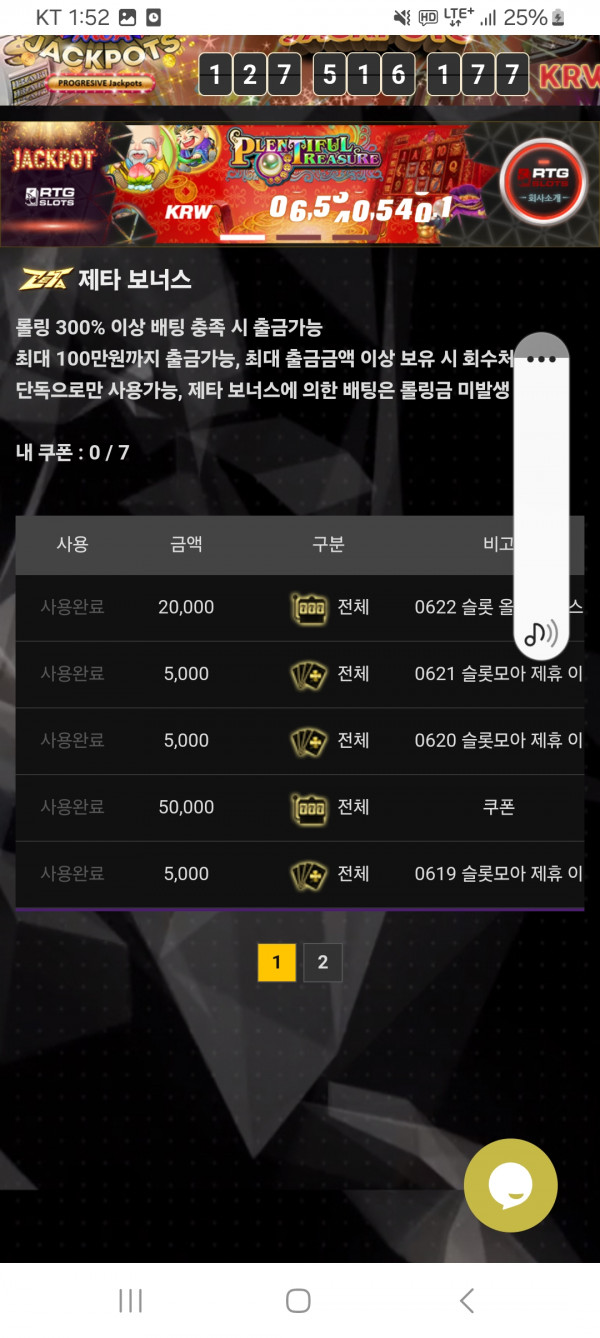Open the chat support bubble
This screenshot has height=1338, width=600.
(510, 1185)
